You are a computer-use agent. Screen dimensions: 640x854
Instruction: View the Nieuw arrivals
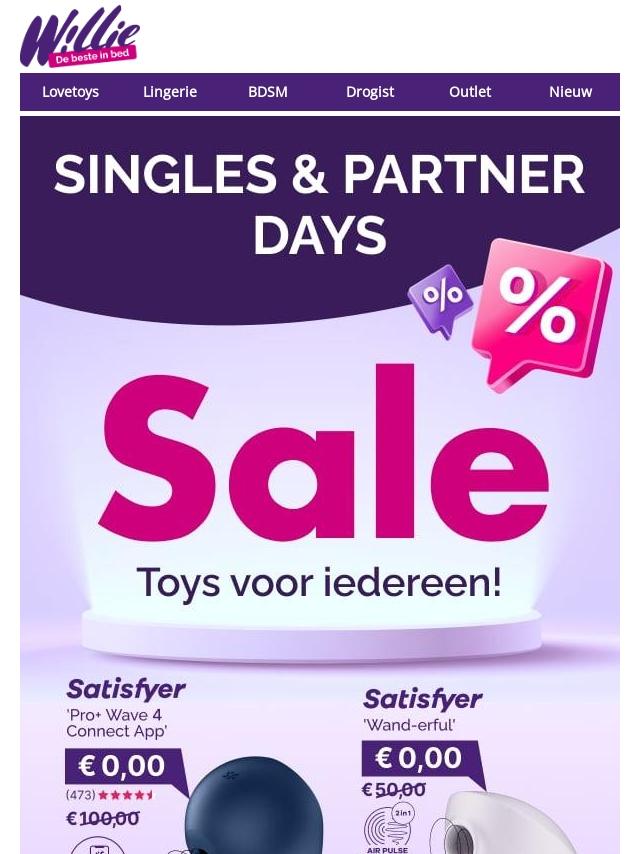coord(570,92)
